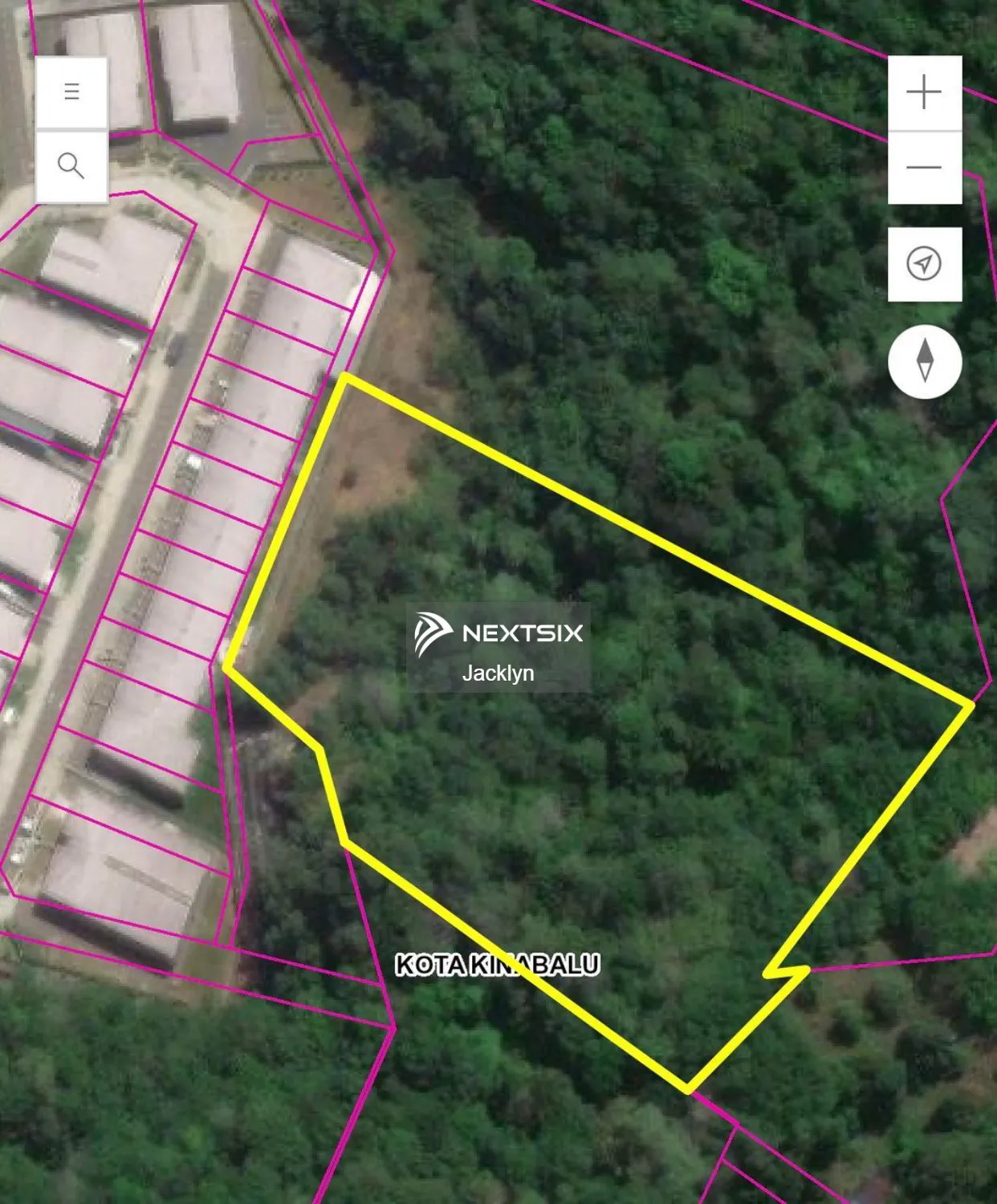
Task: Expand the sidebar via the menu icon
Action: [x=71, y=91]
